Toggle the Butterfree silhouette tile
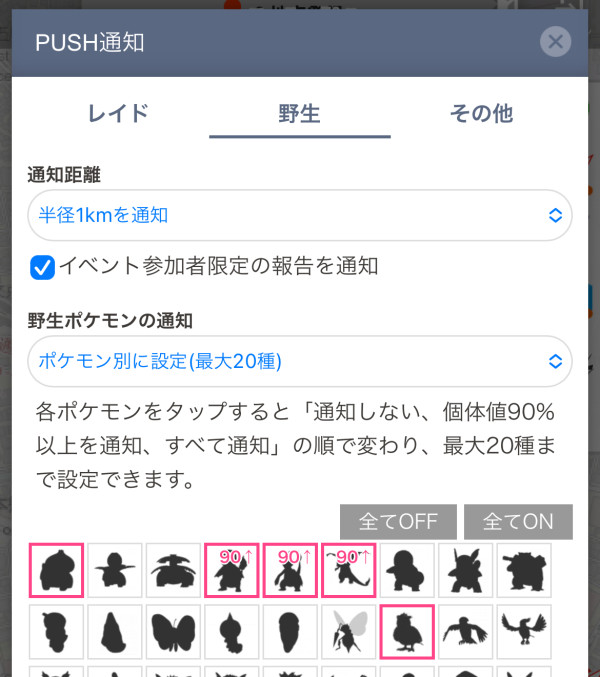Image resolution: width=600 pixels, height=677 pixels. point(173,632)
